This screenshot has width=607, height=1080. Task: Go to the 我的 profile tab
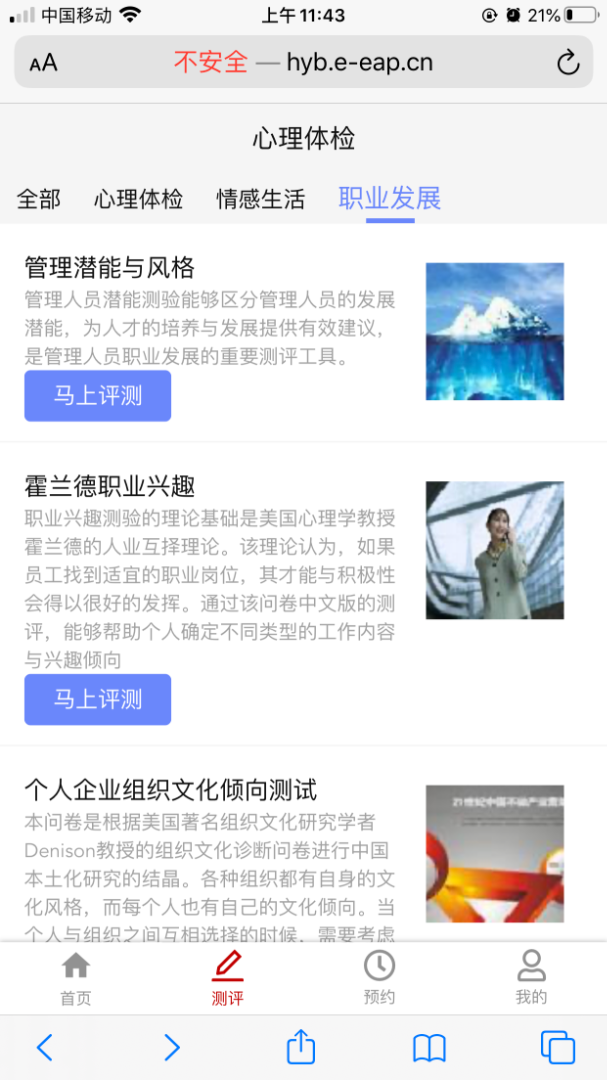[531, 978]
